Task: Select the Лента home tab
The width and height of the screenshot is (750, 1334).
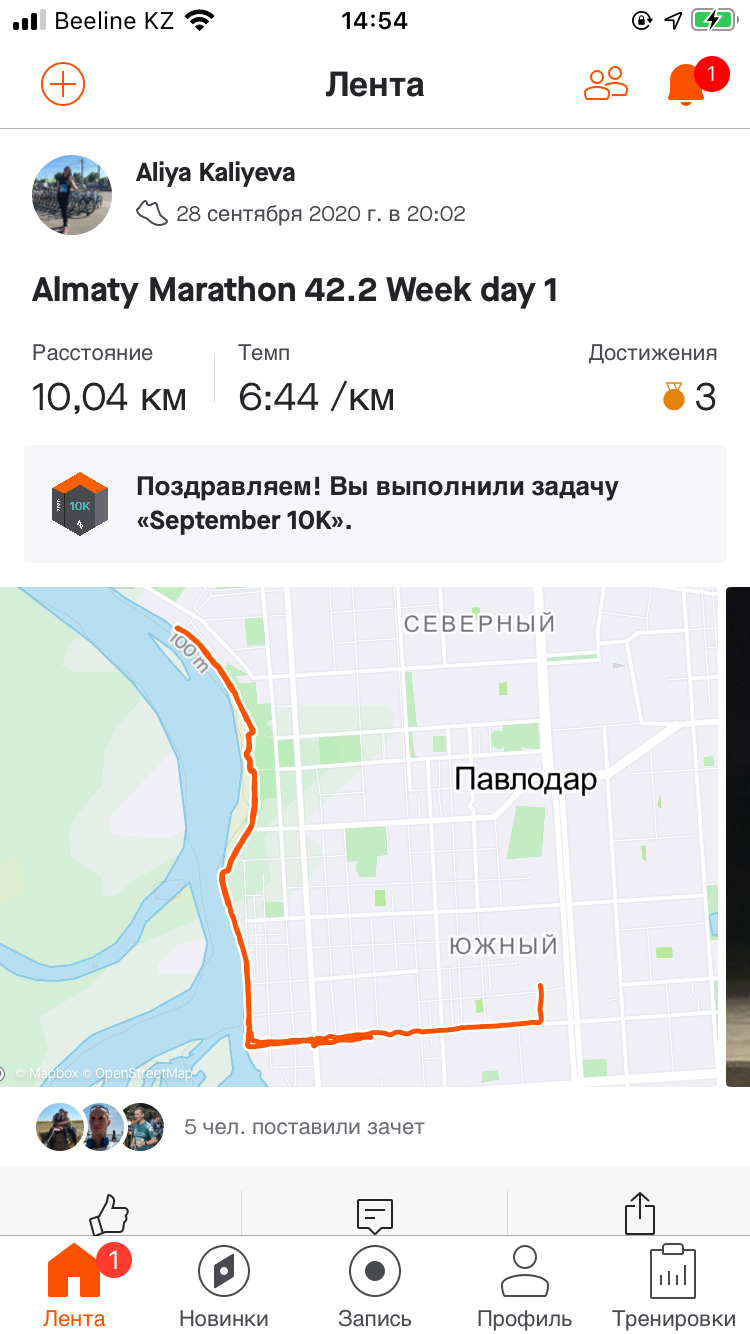Action: click(x=74, y=1285)
